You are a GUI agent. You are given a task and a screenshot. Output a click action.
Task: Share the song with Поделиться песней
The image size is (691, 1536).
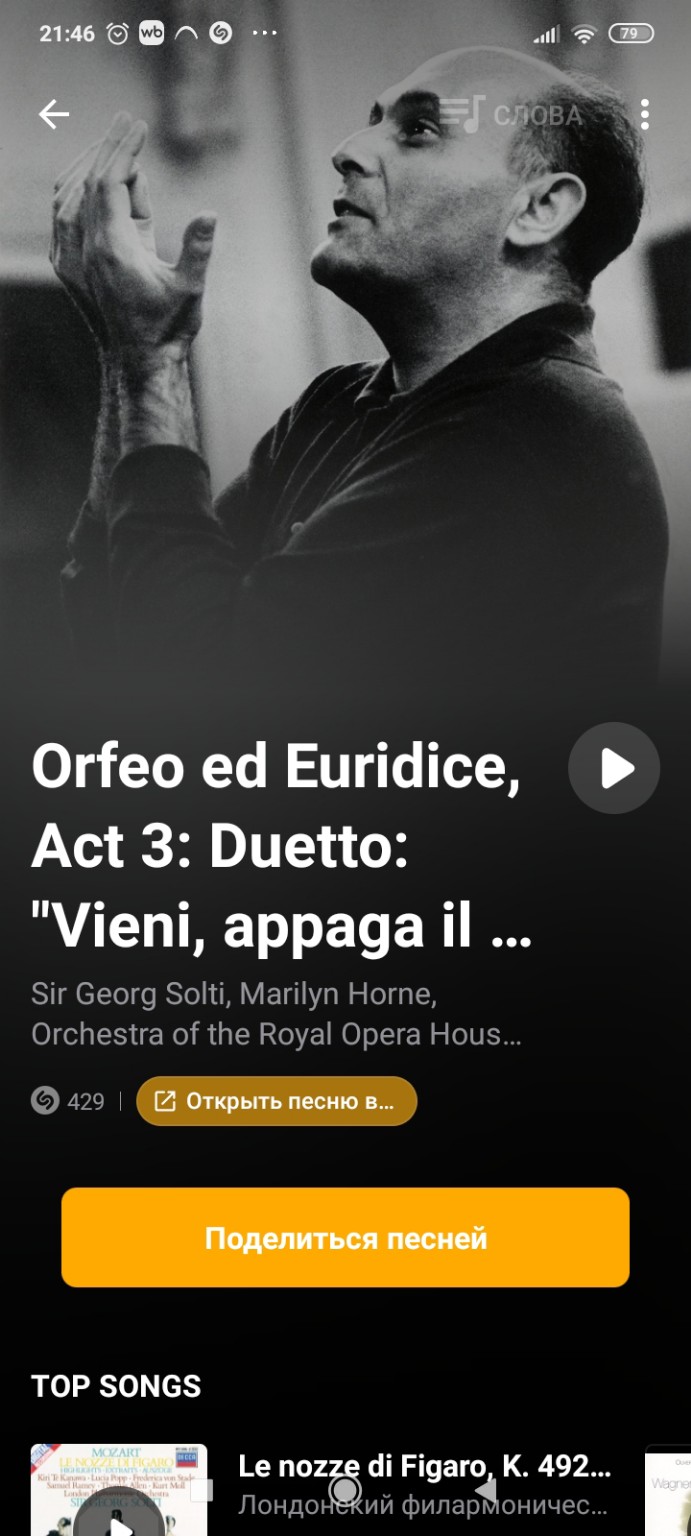point(345,1237)
